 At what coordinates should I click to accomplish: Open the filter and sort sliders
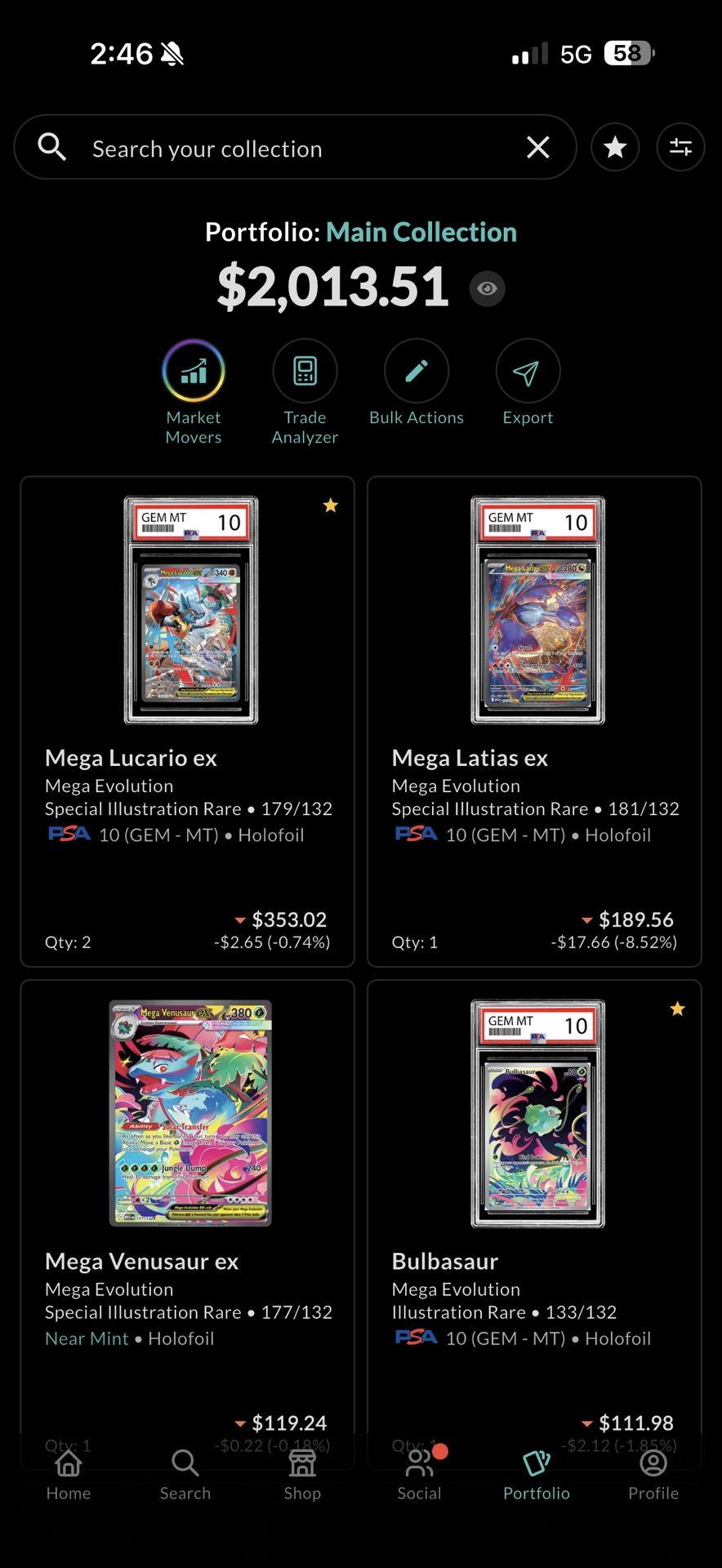[x=680, y=148]
